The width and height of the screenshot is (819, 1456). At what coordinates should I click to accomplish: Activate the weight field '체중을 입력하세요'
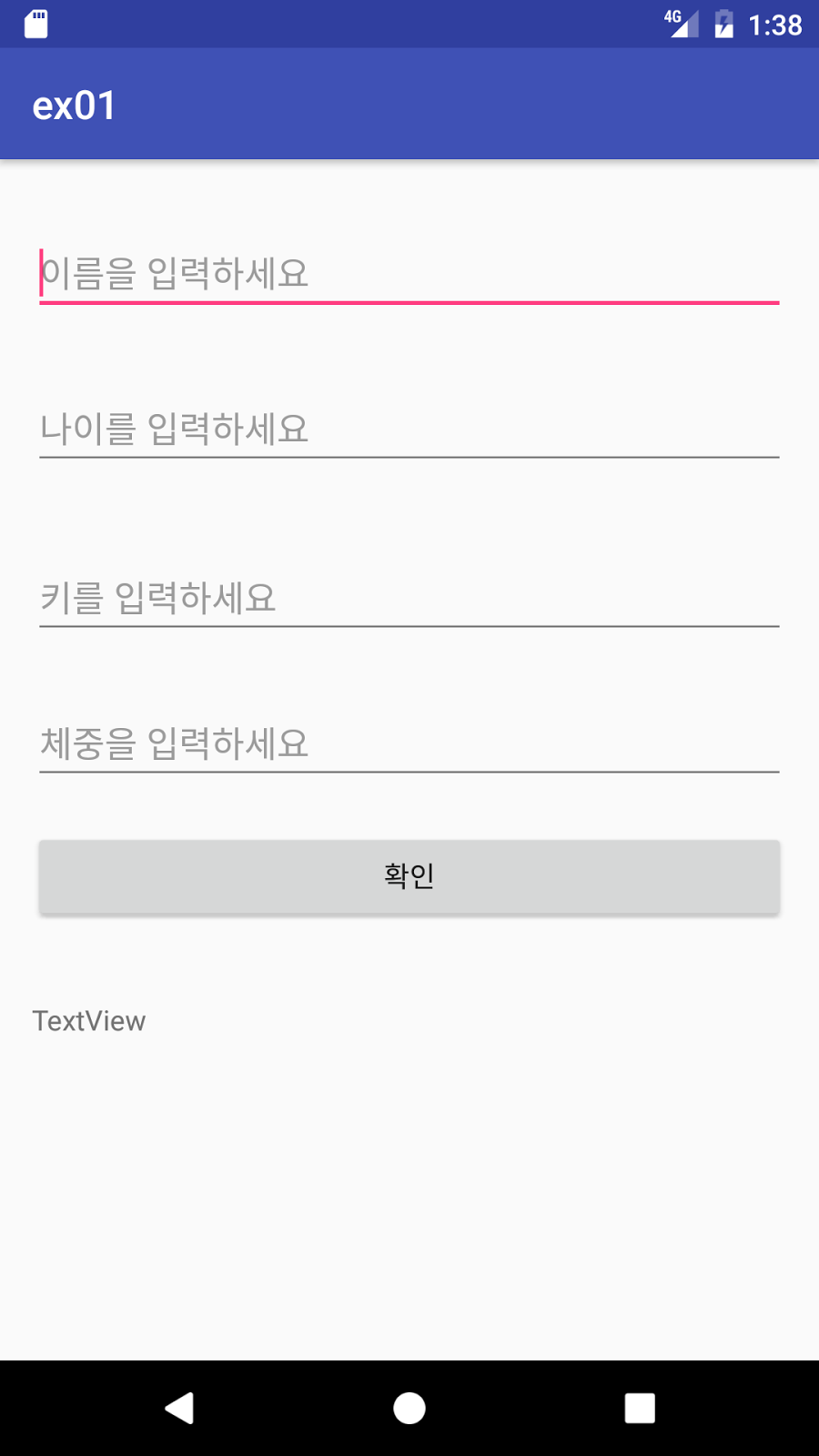point(409,743)
